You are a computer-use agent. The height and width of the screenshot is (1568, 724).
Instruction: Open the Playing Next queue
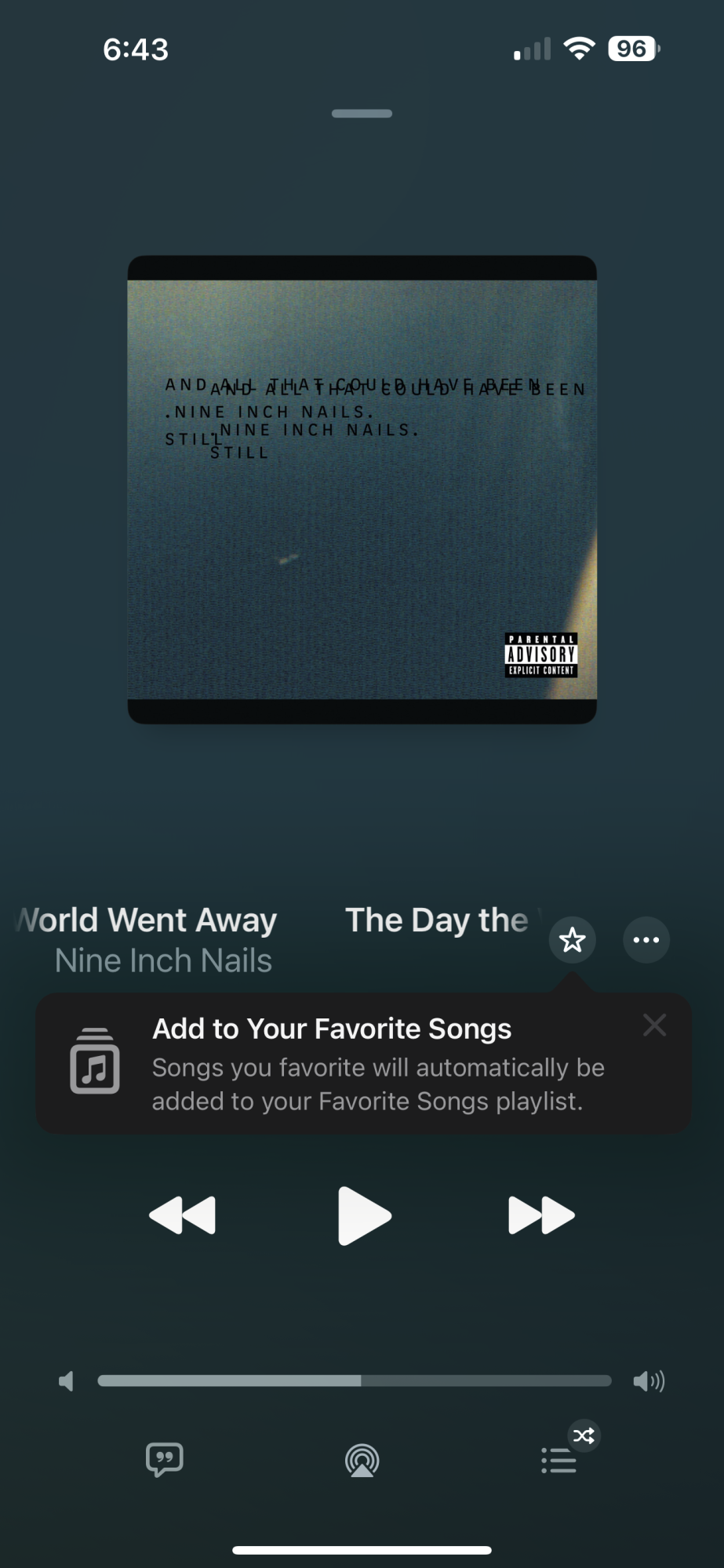[559, 1459]
